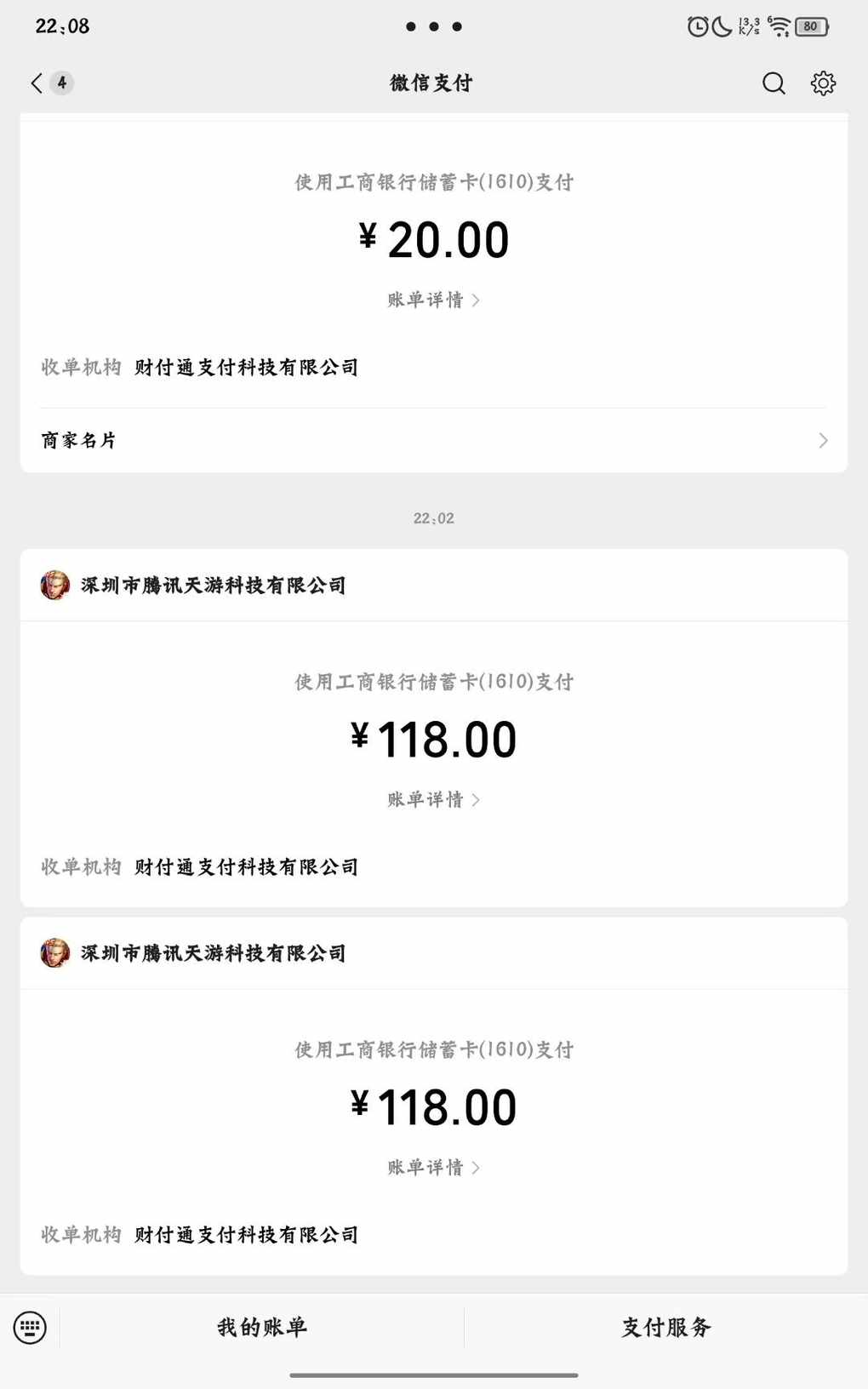Go back from WeChat Pay screen

click(37, 83)
